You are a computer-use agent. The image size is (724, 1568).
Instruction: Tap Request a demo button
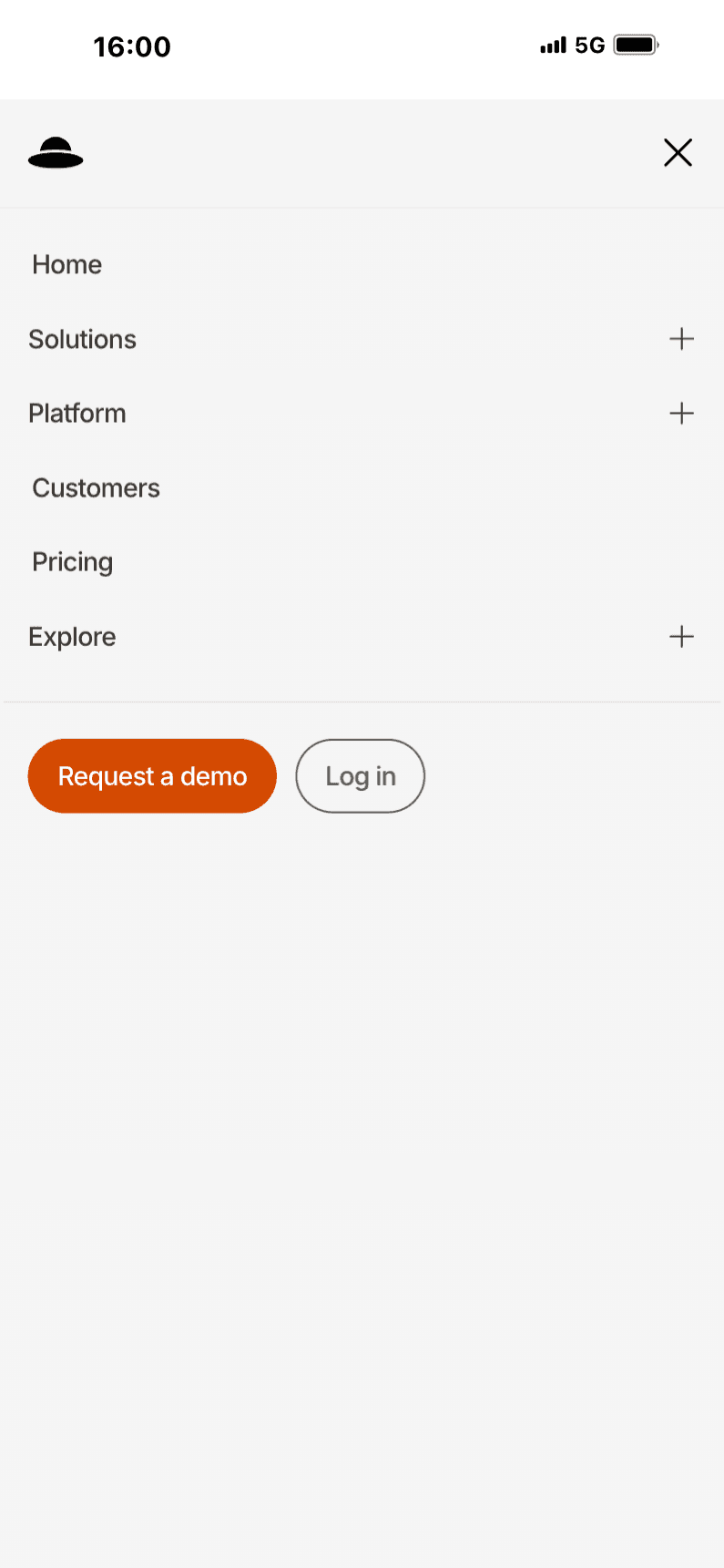pos(152,776)
